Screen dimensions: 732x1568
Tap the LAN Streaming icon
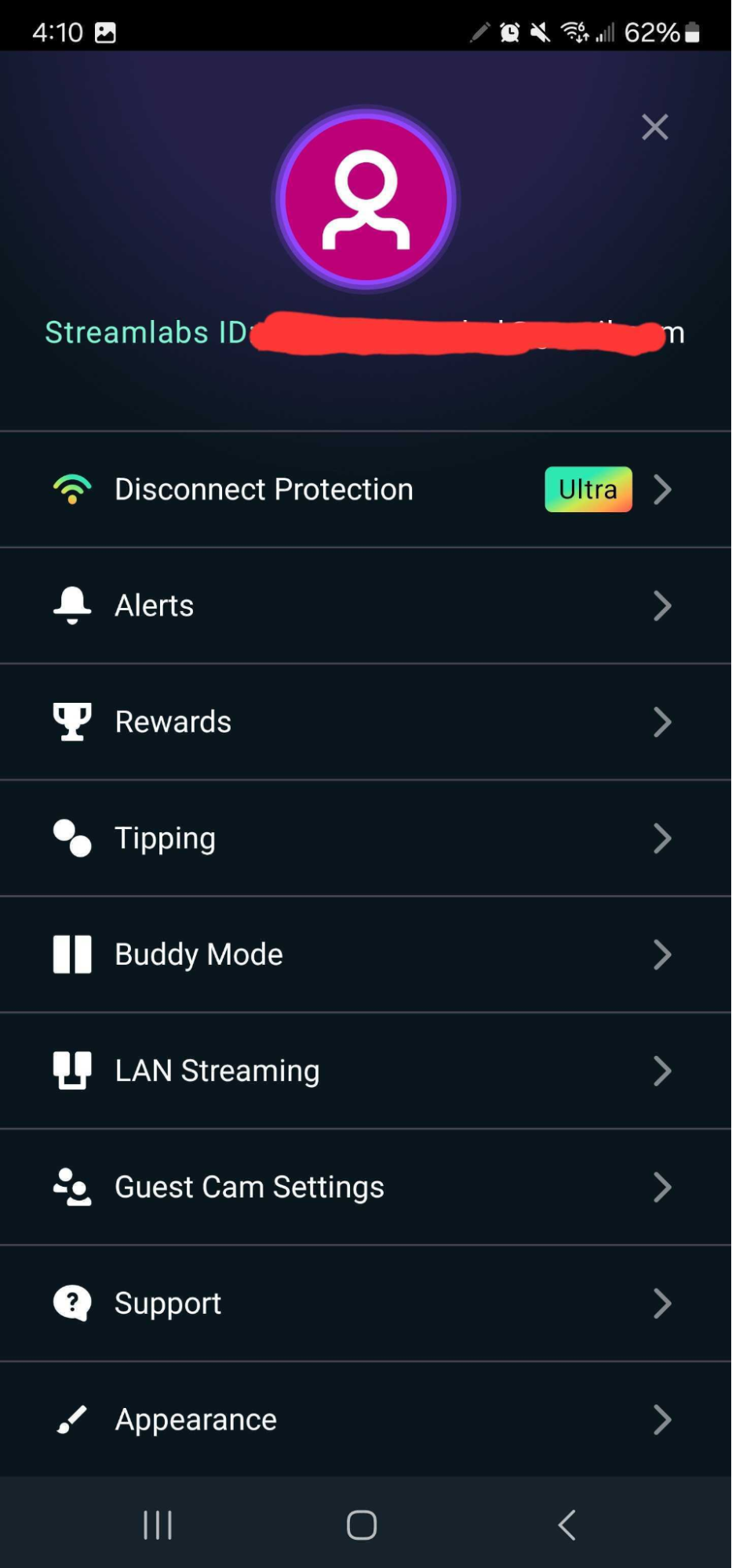click(x=71, y=1070)
